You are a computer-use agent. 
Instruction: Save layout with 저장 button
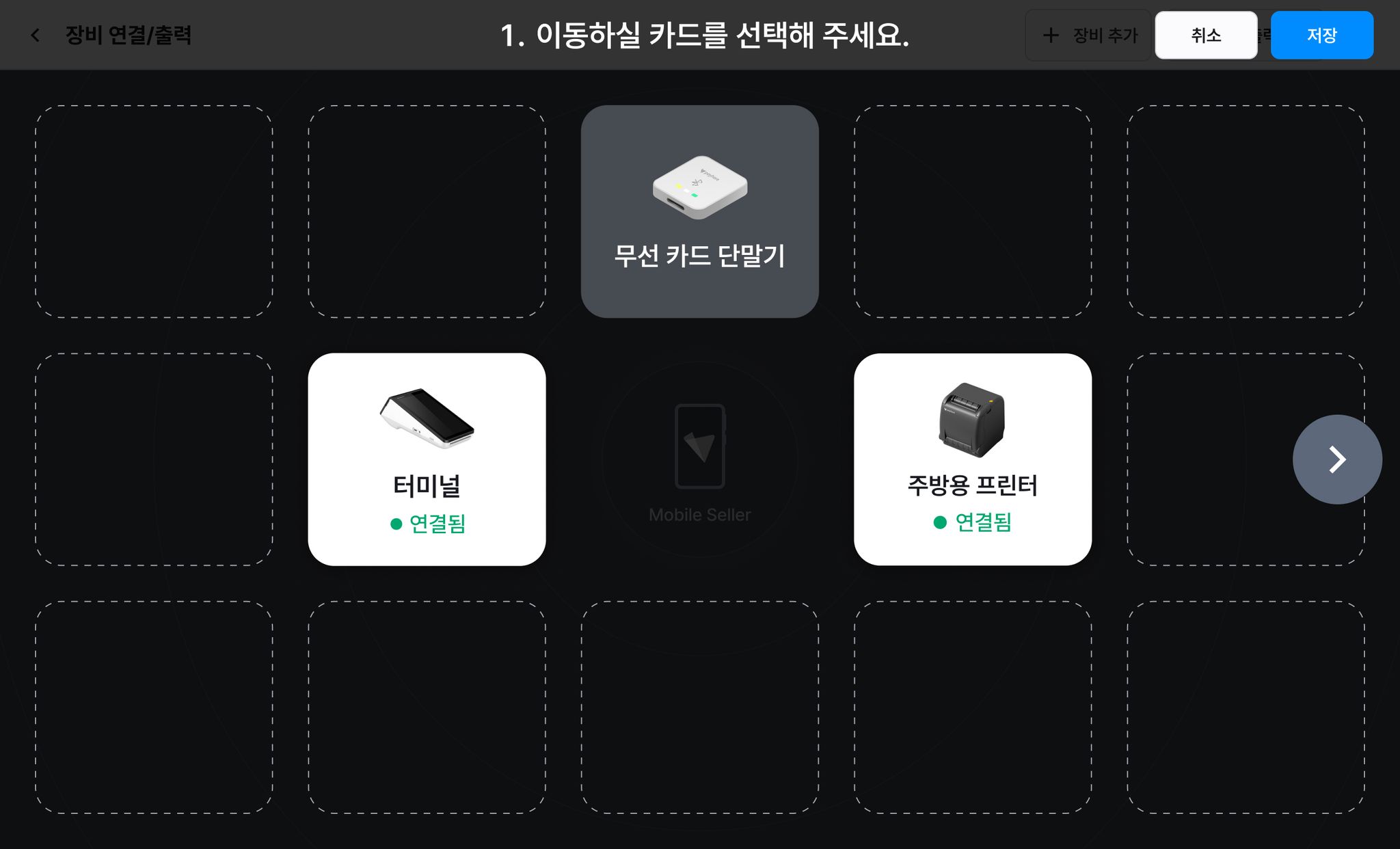tap(1321, 36)
